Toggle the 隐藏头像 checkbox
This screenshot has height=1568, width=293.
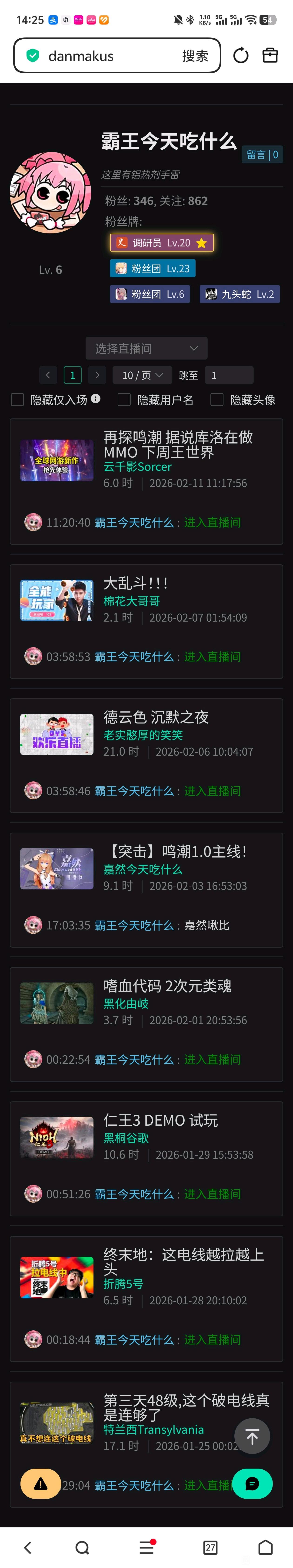pyautogui.click(x=216, y=399)
